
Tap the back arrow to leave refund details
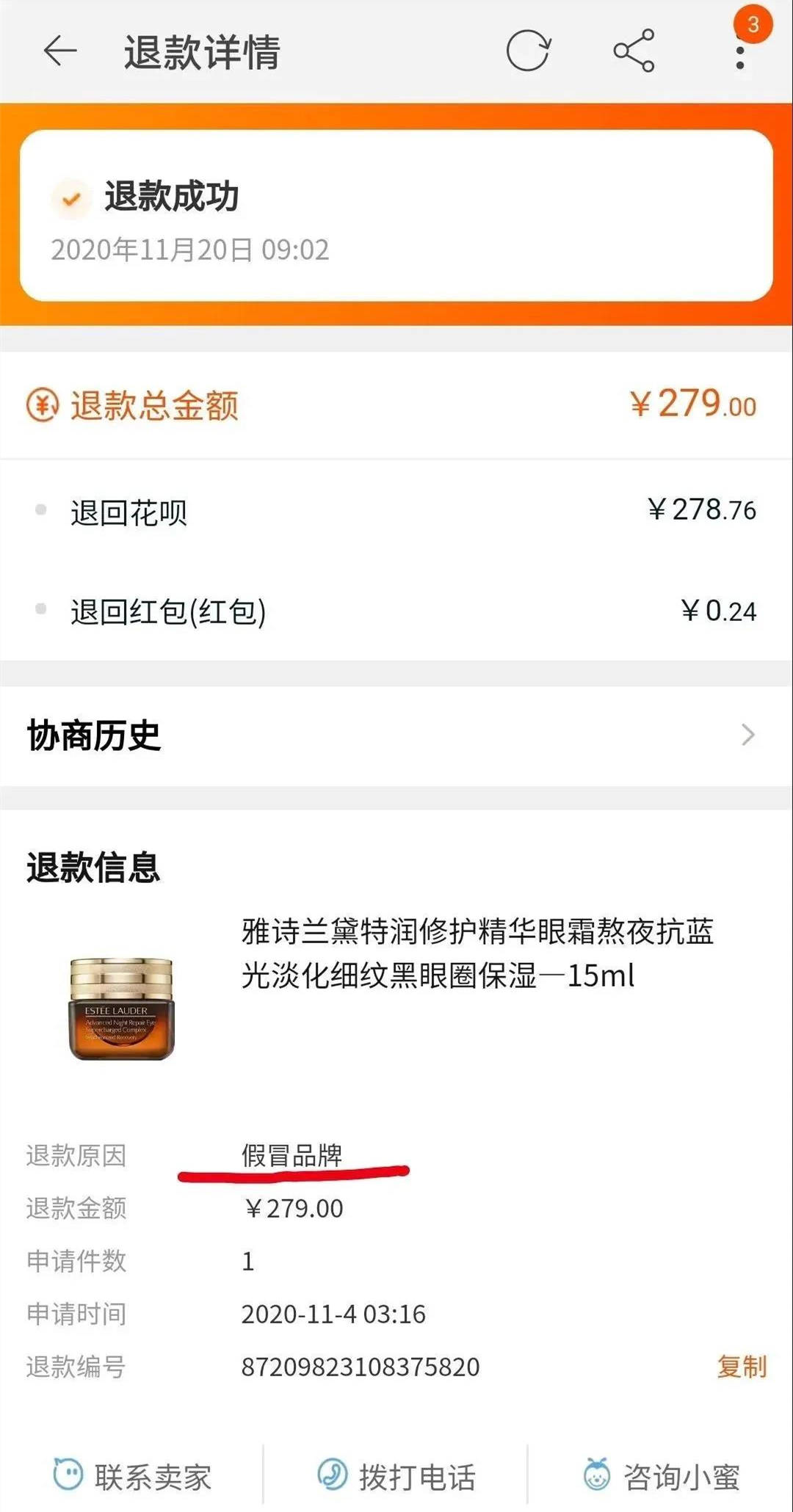pyautogui.click(x=57, y=50)
